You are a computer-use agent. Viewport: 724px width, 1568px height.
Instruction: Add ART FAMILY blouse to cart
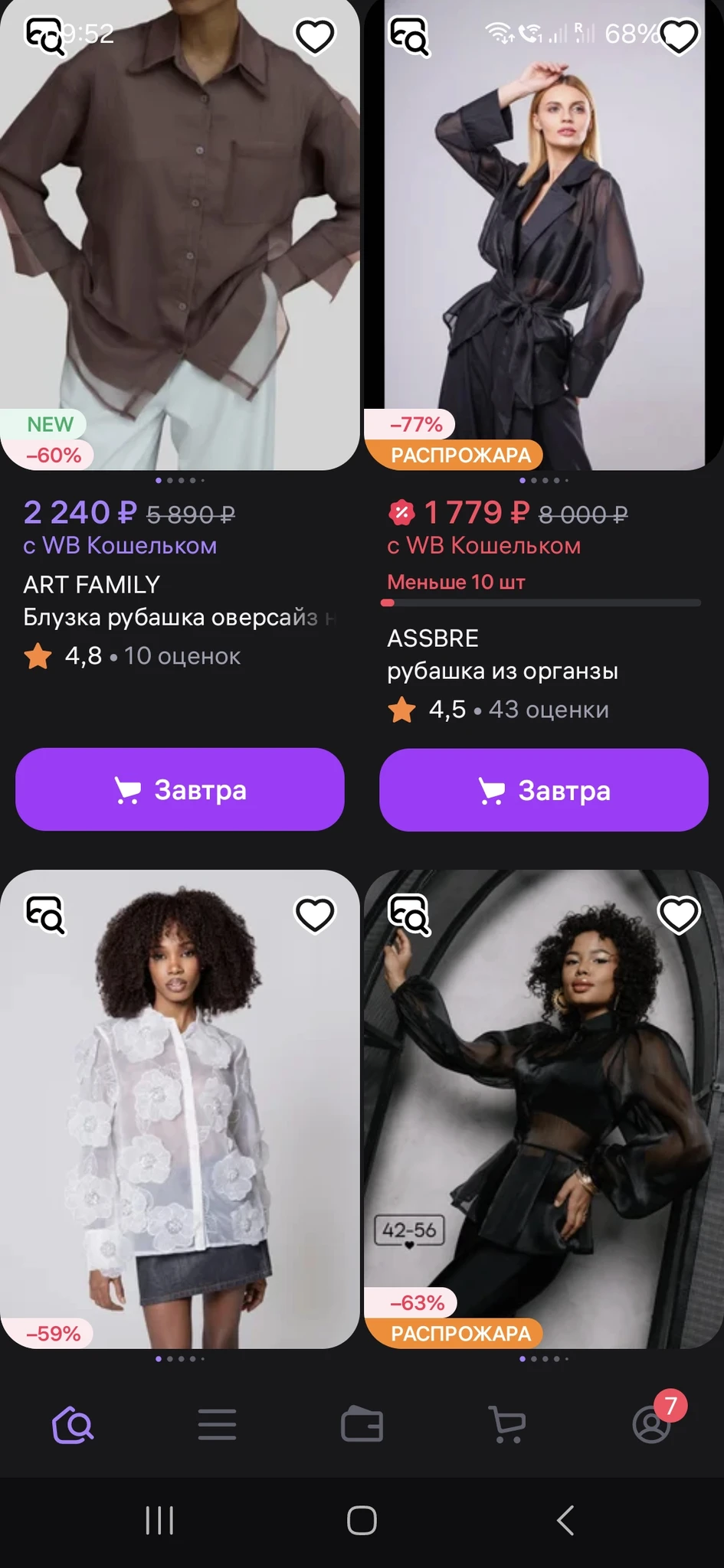[180, 789]
